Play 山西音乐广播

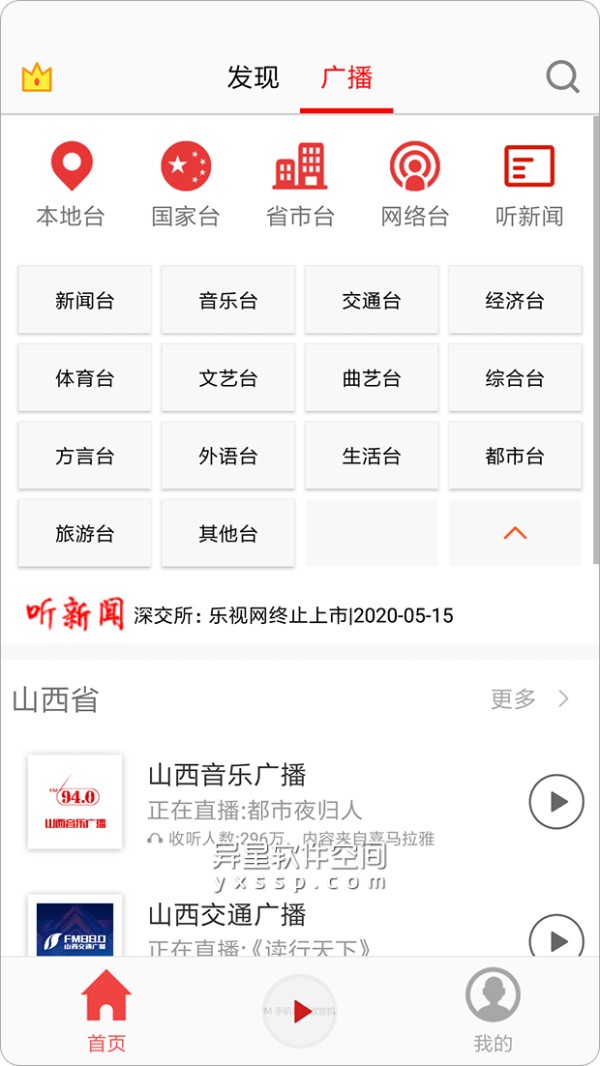pos(556,802)
